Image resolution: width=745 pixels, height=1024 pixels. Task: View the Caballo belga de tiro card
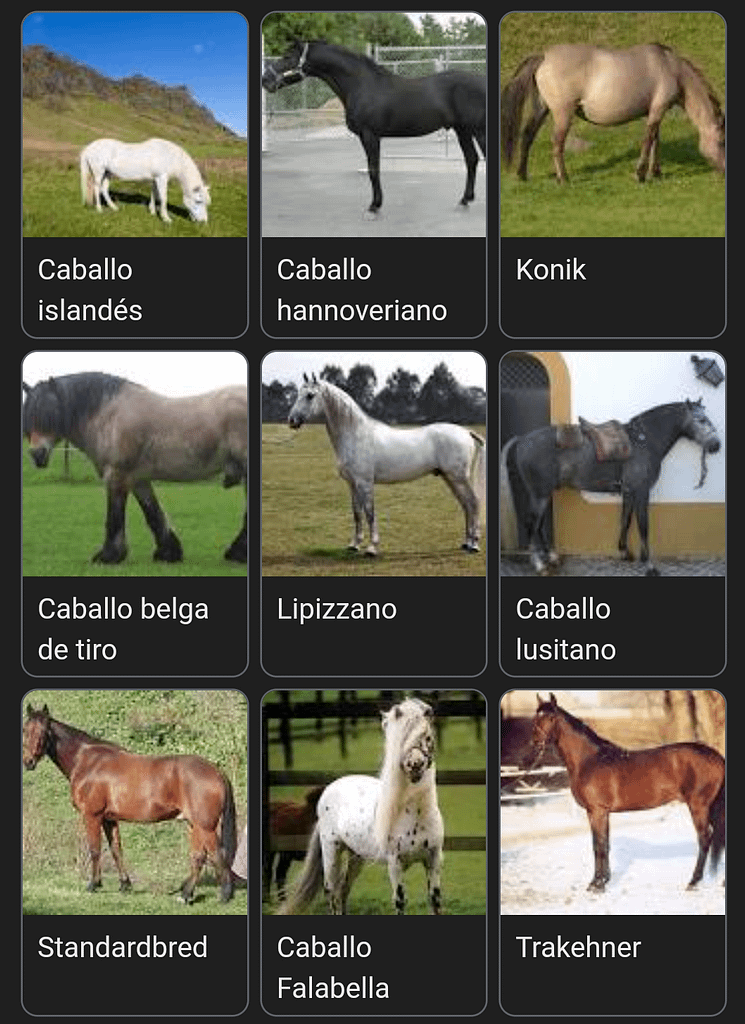click(x=134, y=514)
